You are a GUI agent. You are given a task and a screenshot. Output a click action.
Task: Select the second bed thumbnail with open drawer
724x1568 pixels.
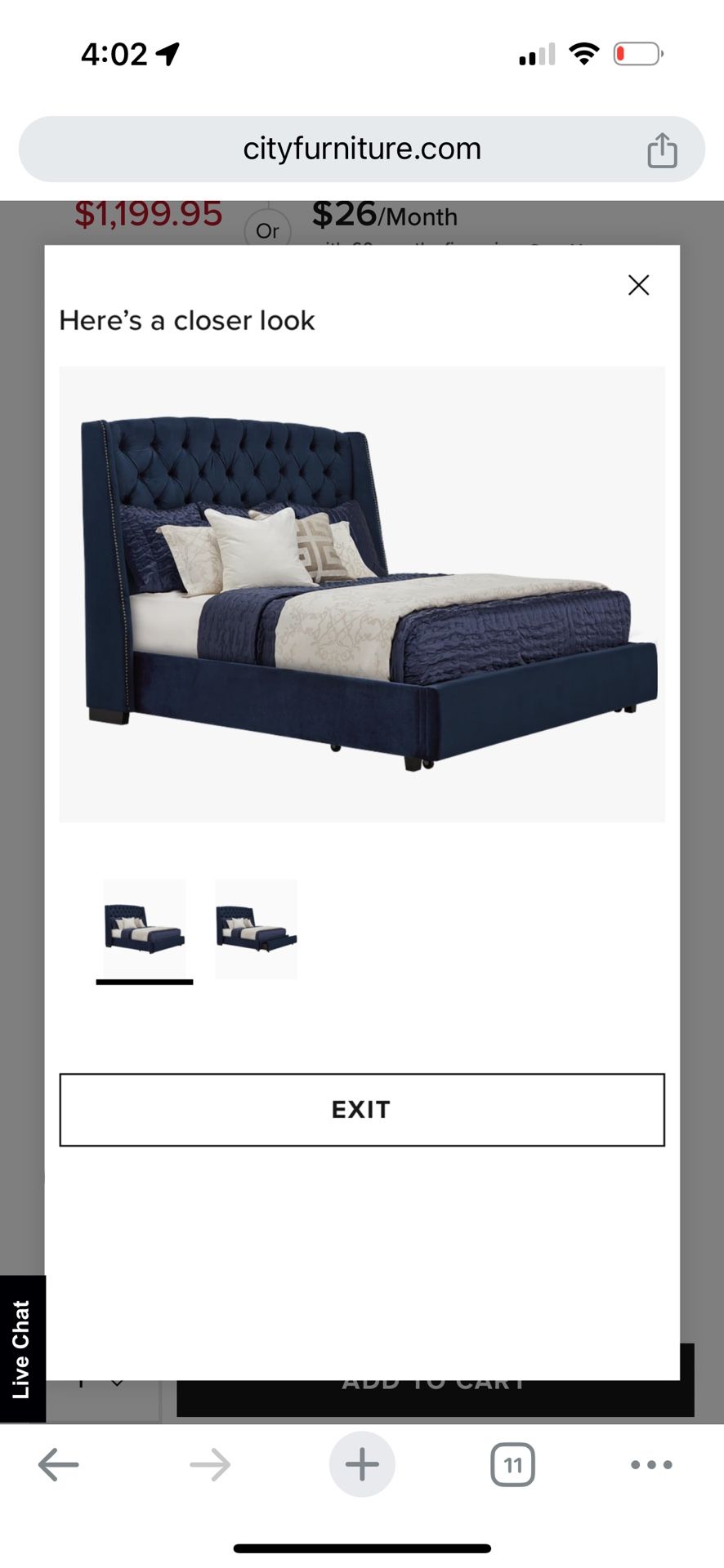(256, 929)
